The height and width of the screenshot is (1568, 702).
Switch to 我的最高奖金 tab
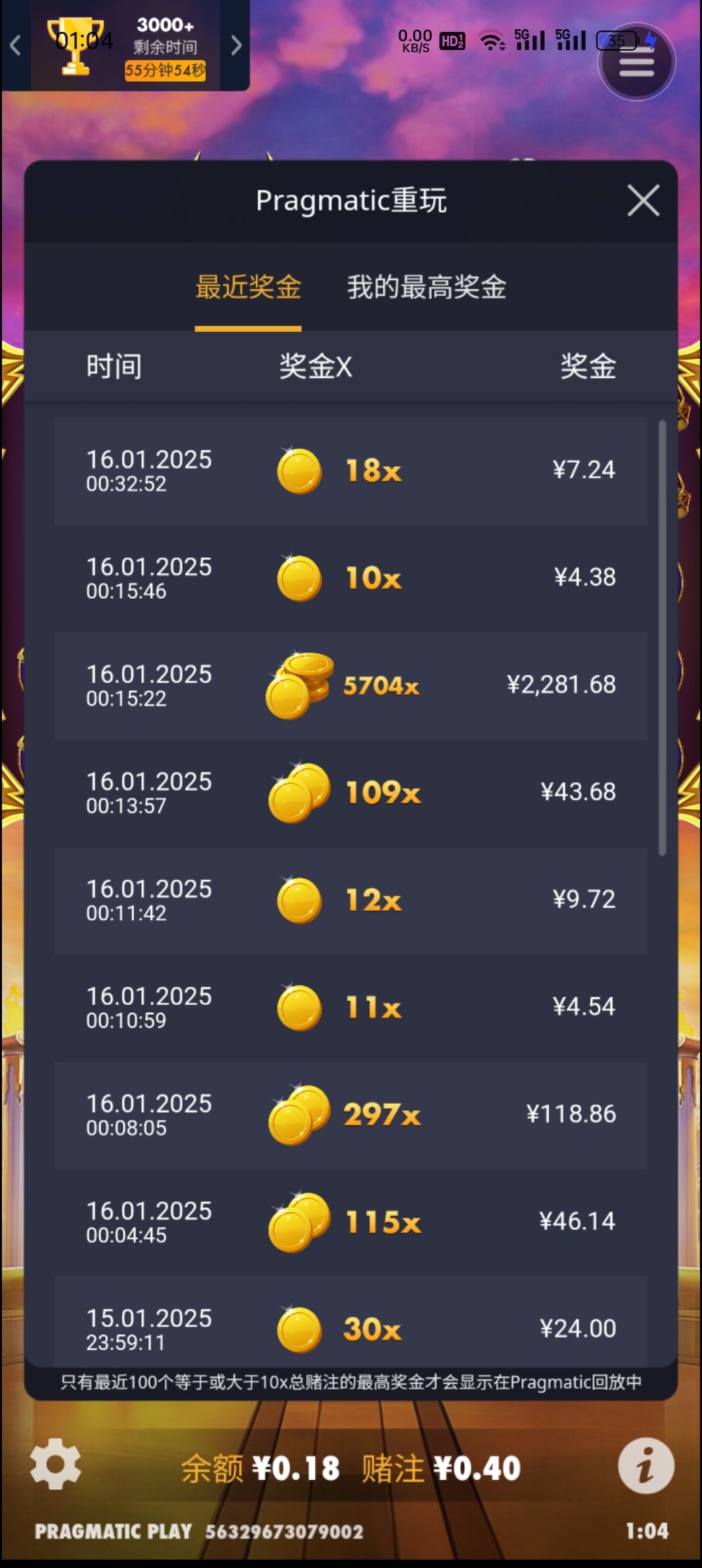[x=426, y=287]
